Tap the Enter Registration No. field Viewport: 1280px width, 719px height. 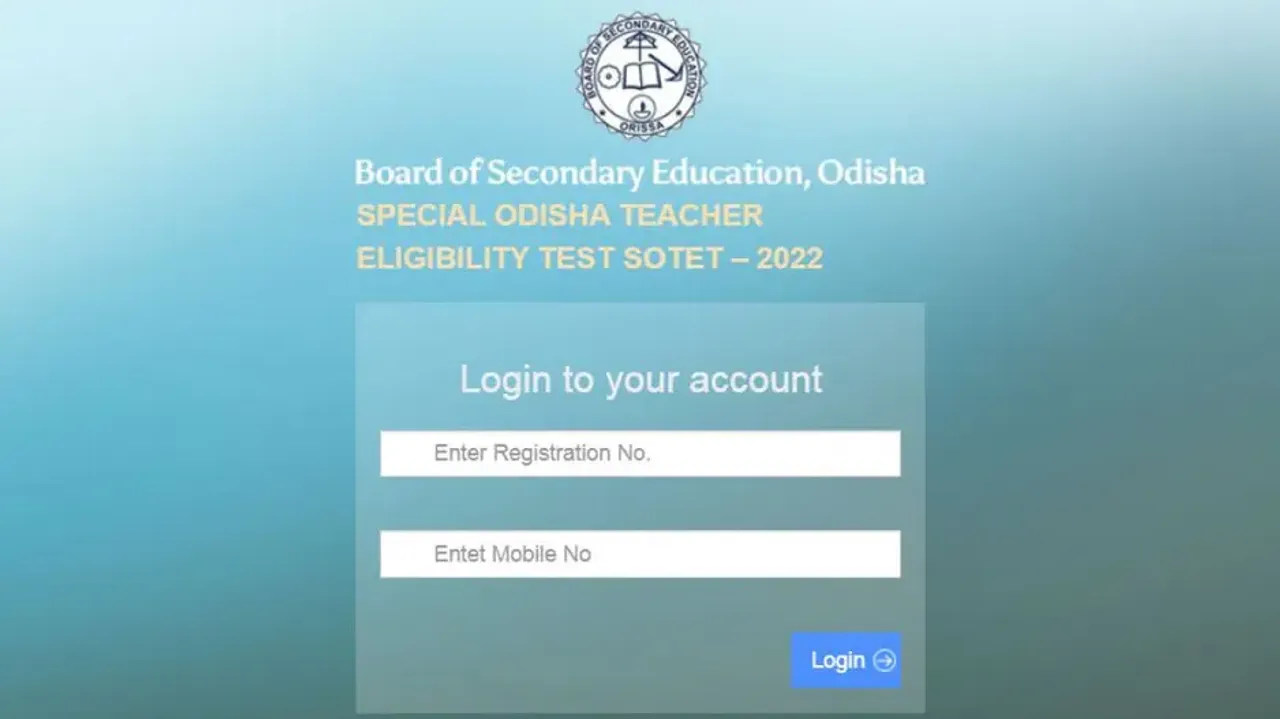[x=640, y=453]
